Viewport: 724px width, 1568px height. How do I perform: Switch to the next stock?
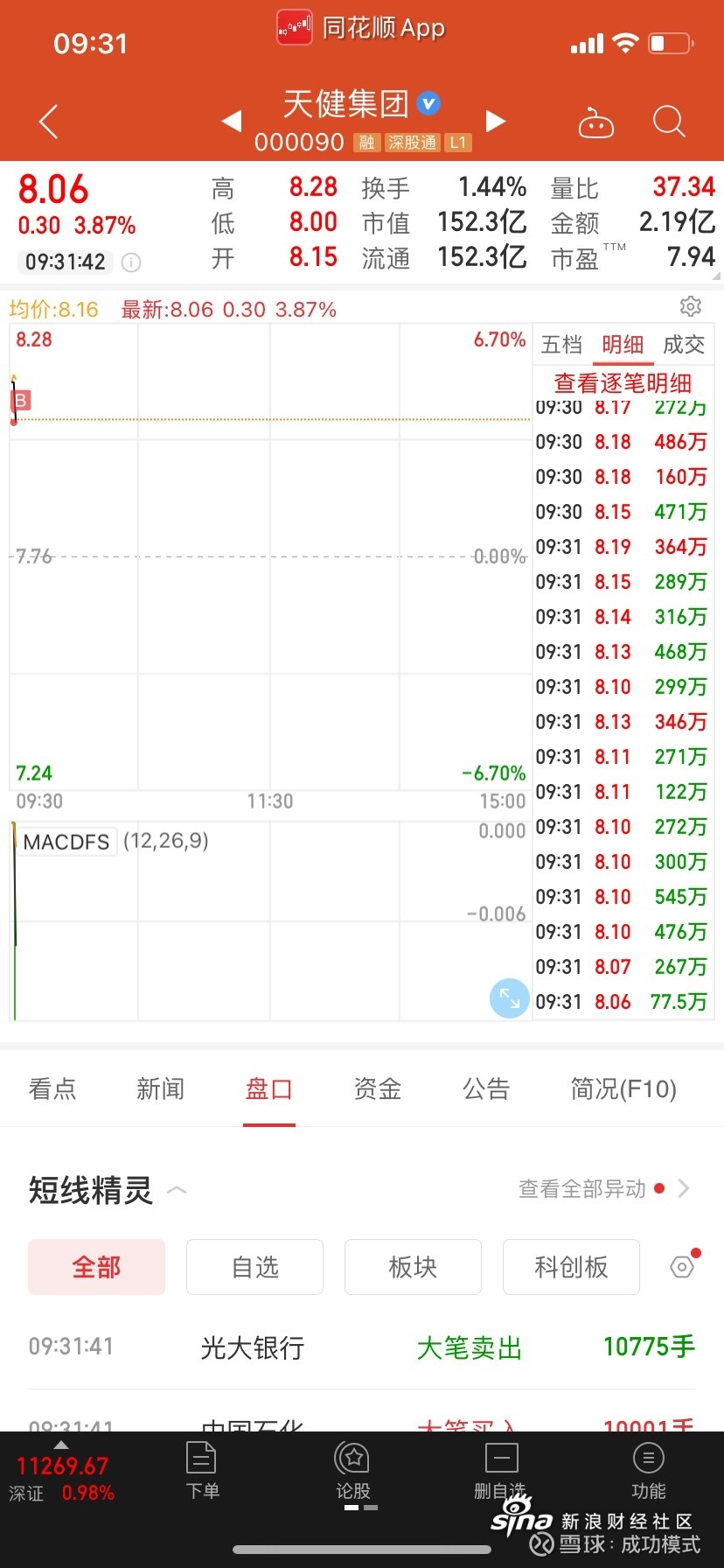tap(496, 121)
